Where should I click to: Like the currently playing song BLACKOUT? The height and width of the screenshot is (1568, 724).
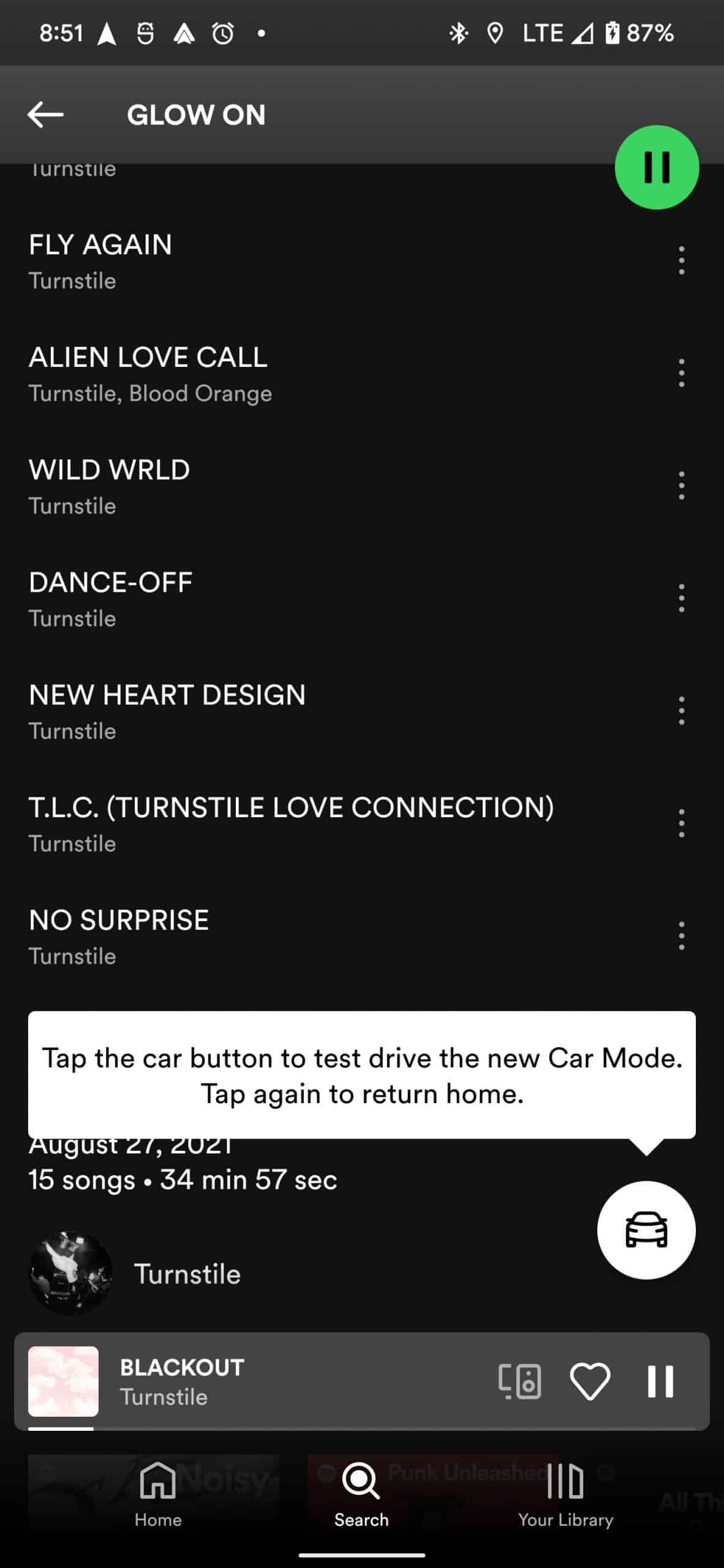[591, 1381]
